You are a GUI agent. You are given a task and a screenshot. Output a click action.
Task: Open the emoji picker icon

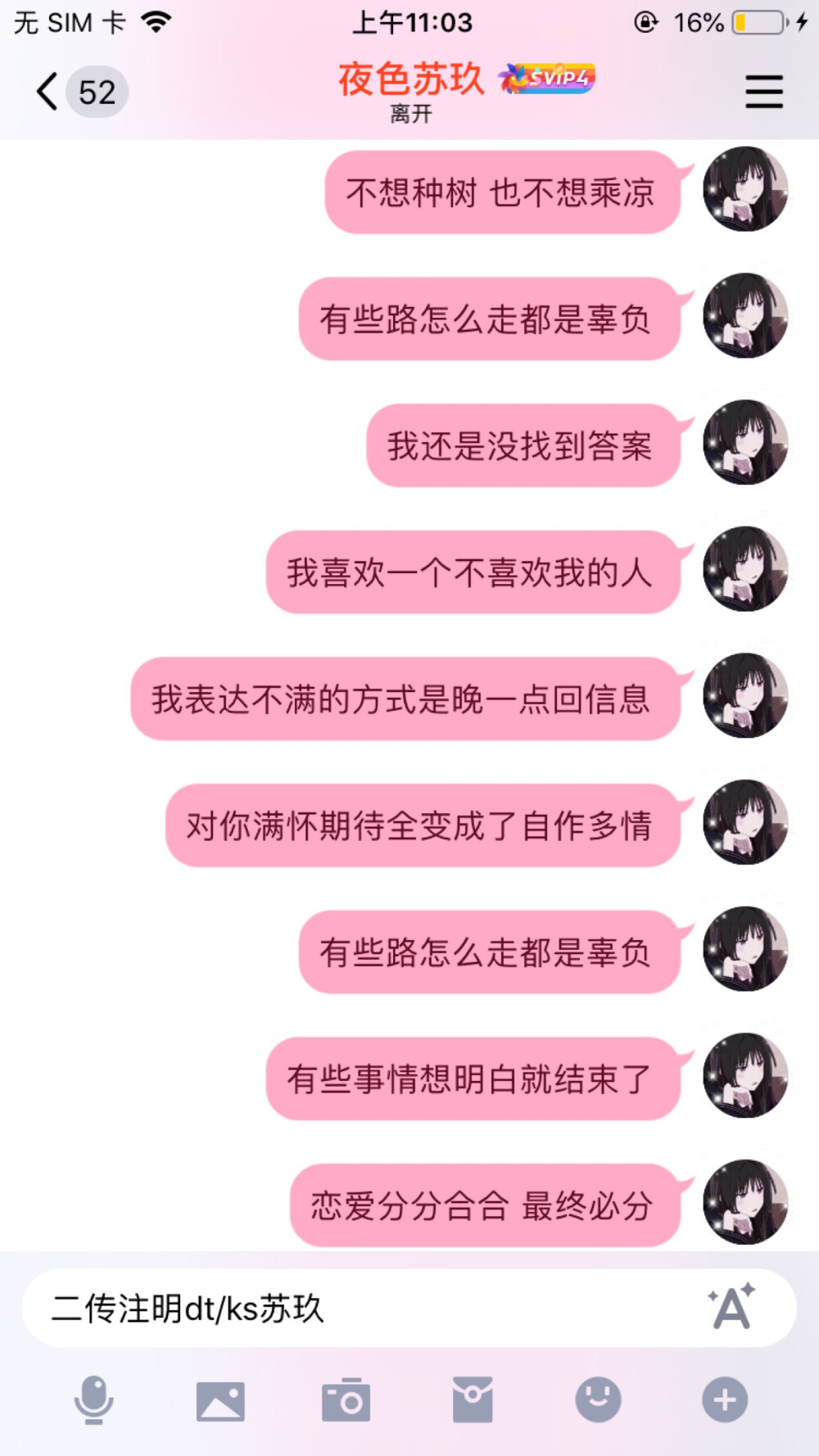pyautogui.click(x=597, y=1400)
